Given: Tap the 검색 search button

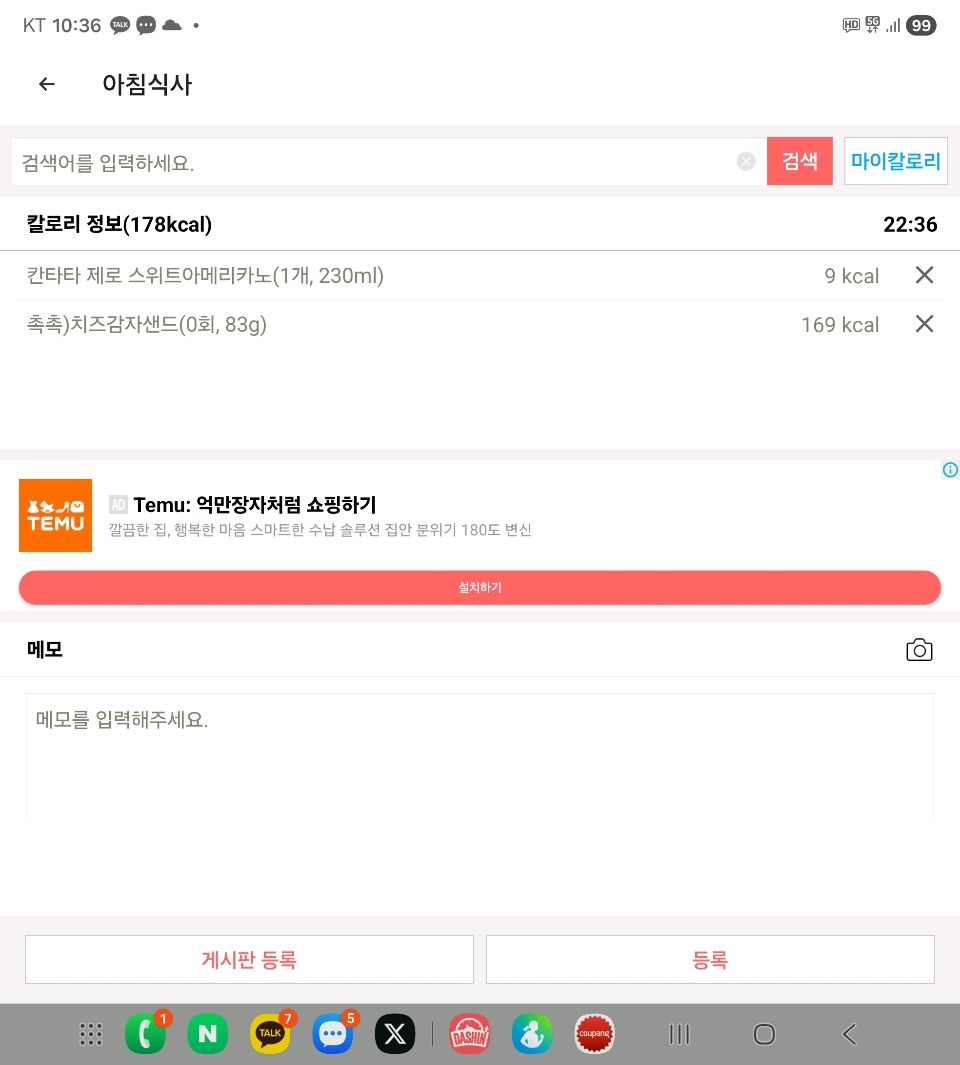Looking at the screenshot, I should pos(799,162).
